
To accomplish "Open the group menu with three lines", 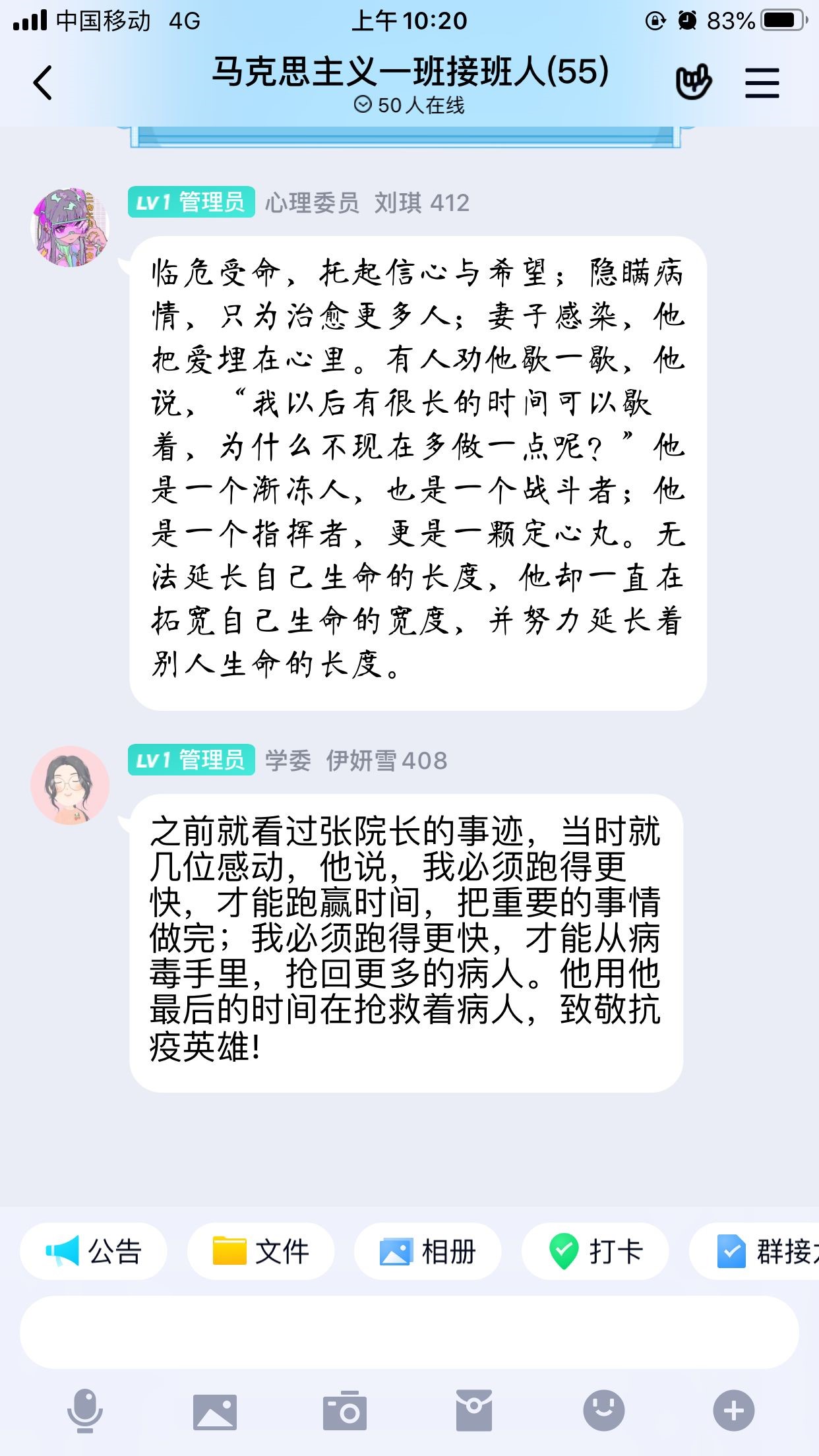I will (762, 83).
